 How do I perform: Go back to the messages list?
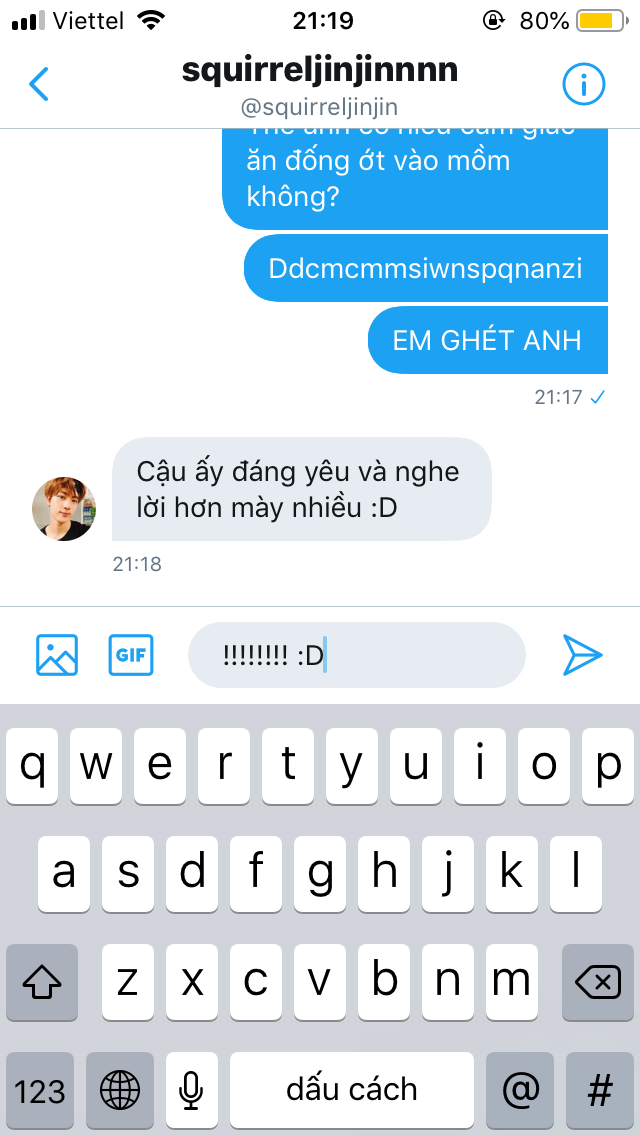[x=38, y=84]
